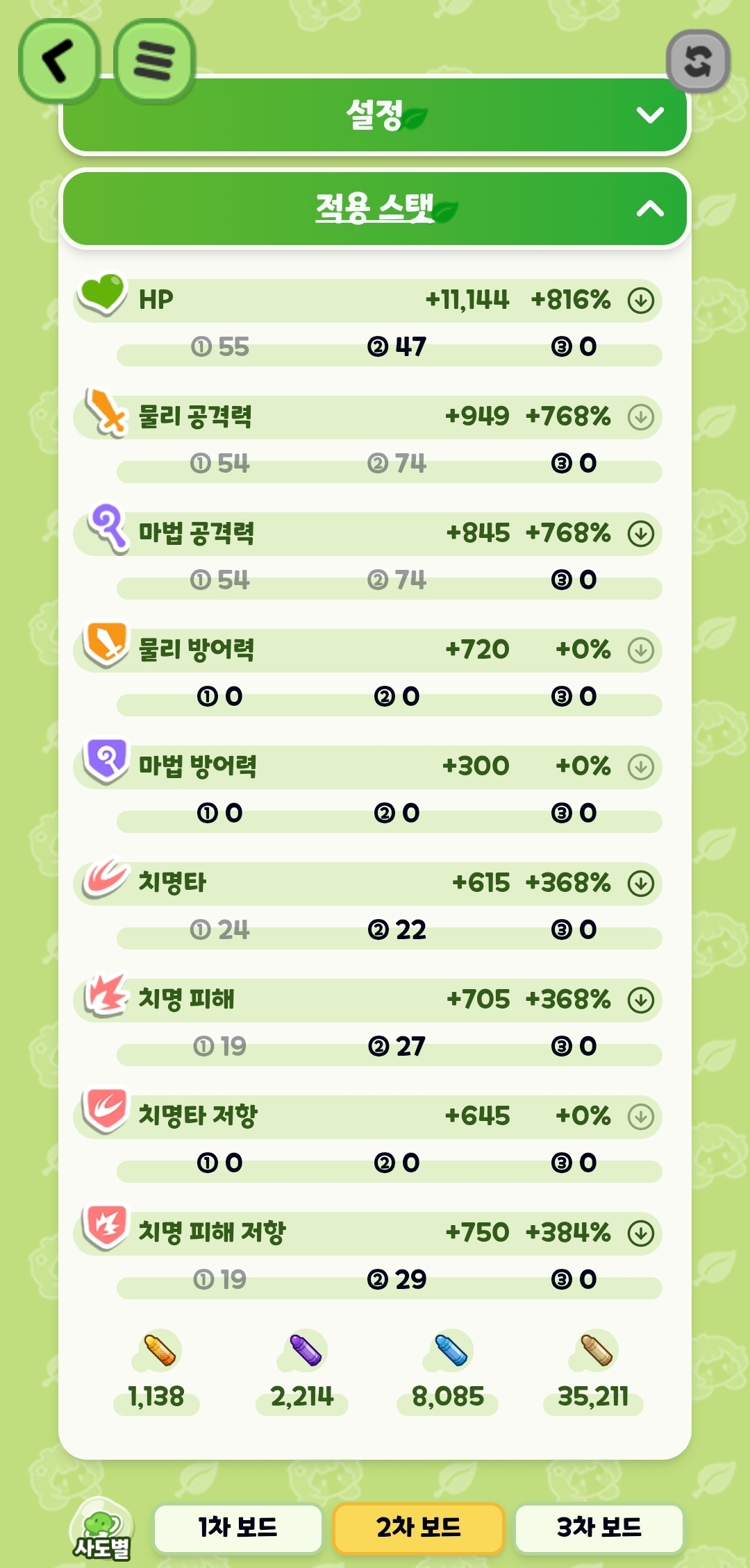Viewport: 750px width, 1568px height.
Task: Open the hamburger menu
Action: click(x=154, y=61)
